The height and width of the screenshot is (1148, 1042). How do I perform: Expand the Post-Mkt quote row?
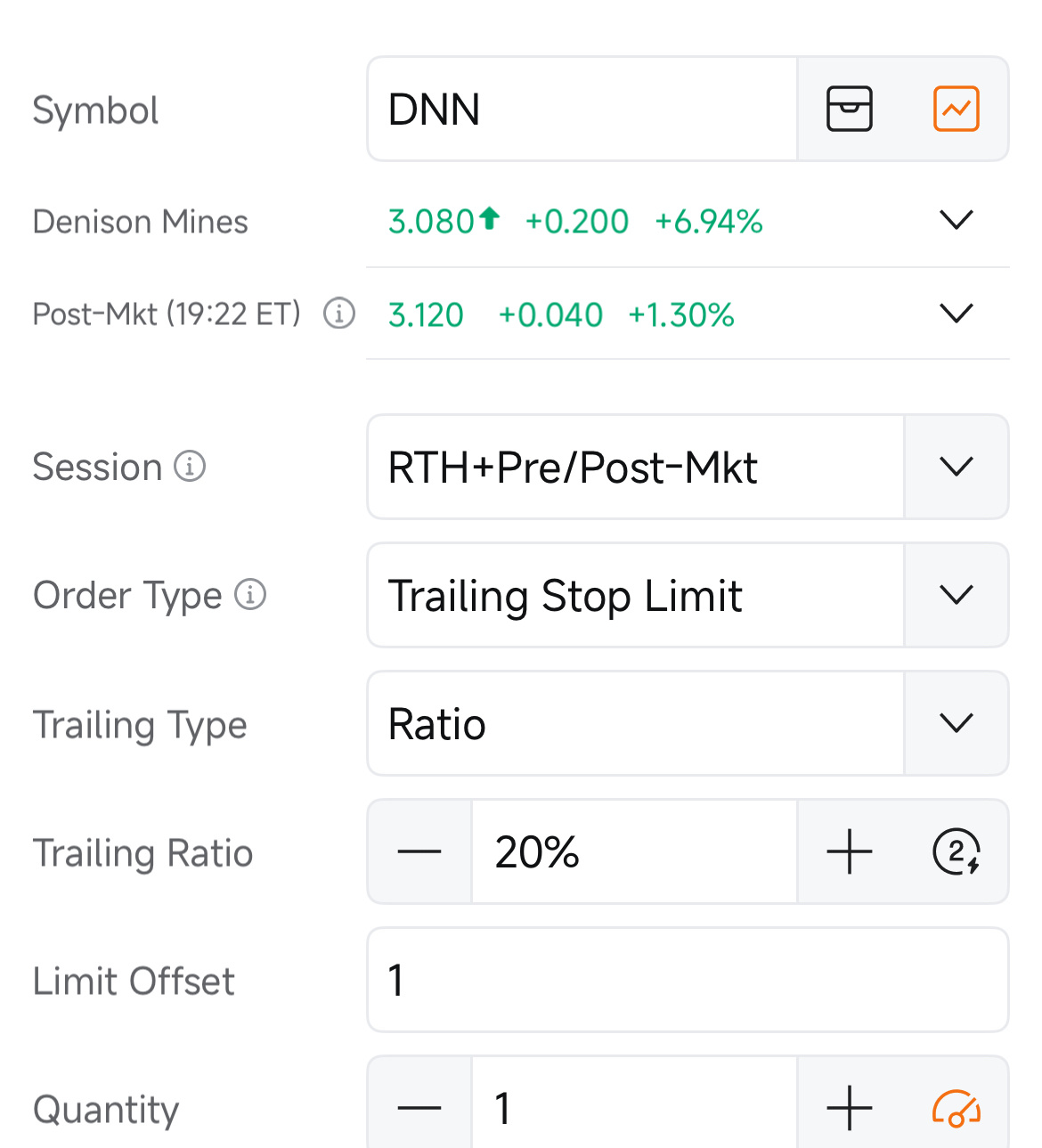(957, 313)
